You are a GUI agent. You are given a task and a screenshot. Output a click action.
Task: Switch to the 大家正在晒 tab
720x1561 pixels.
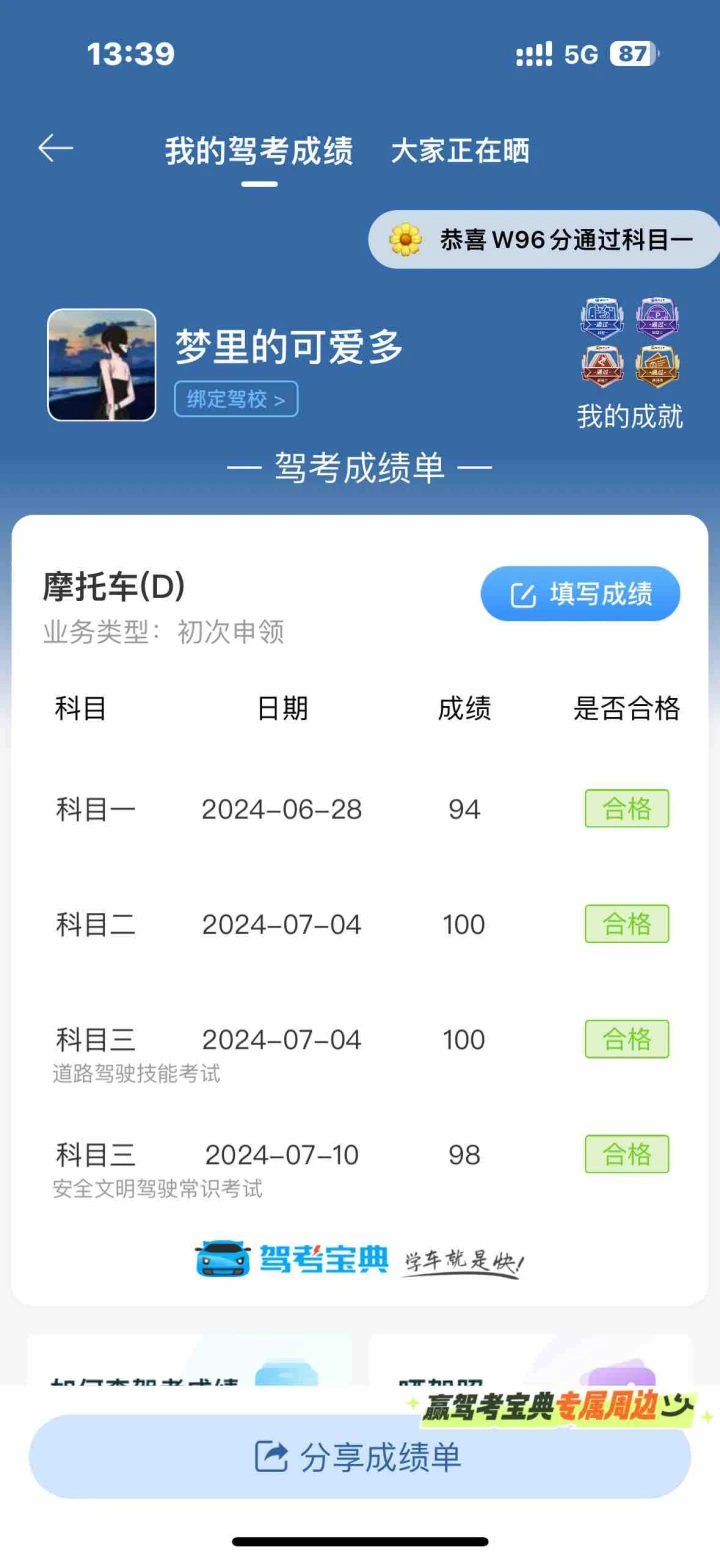pos(460,151)
